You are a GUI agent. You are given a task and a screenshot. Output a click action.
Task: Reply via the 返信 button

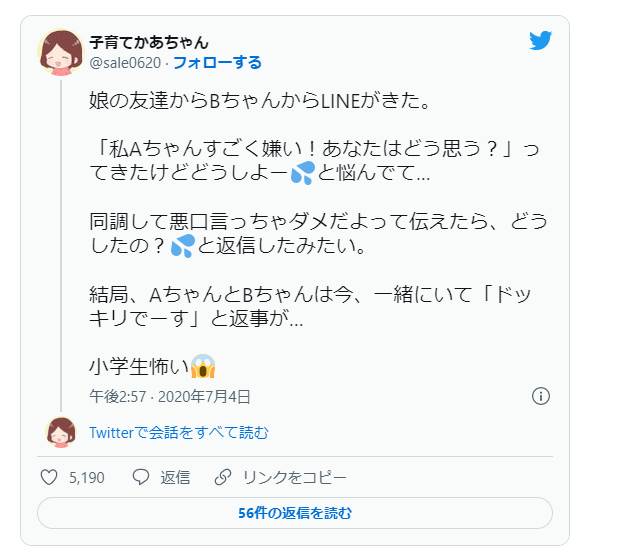tap(162, 477)
